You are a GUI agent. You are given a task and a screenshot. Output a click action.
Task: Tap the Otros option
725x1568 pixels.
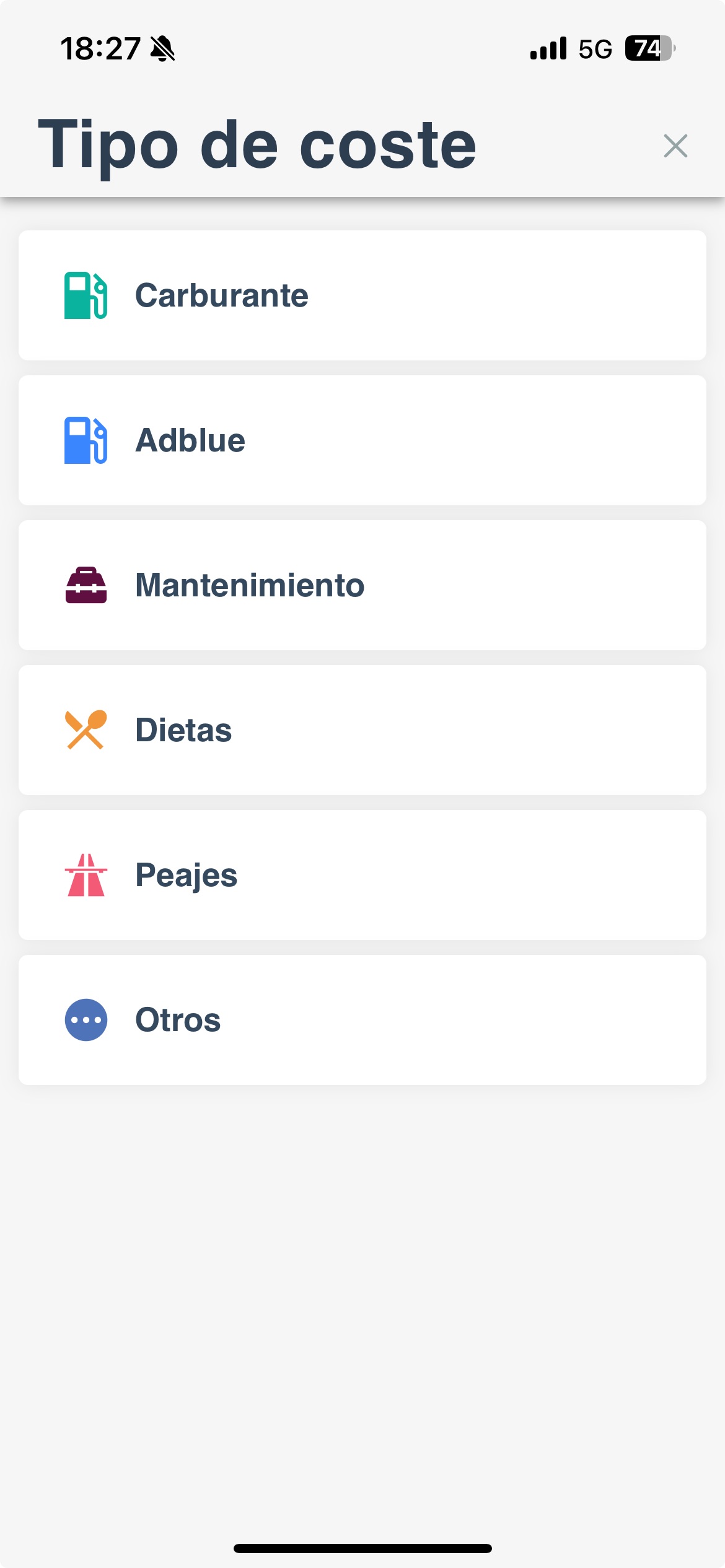tap(362, 1020)
